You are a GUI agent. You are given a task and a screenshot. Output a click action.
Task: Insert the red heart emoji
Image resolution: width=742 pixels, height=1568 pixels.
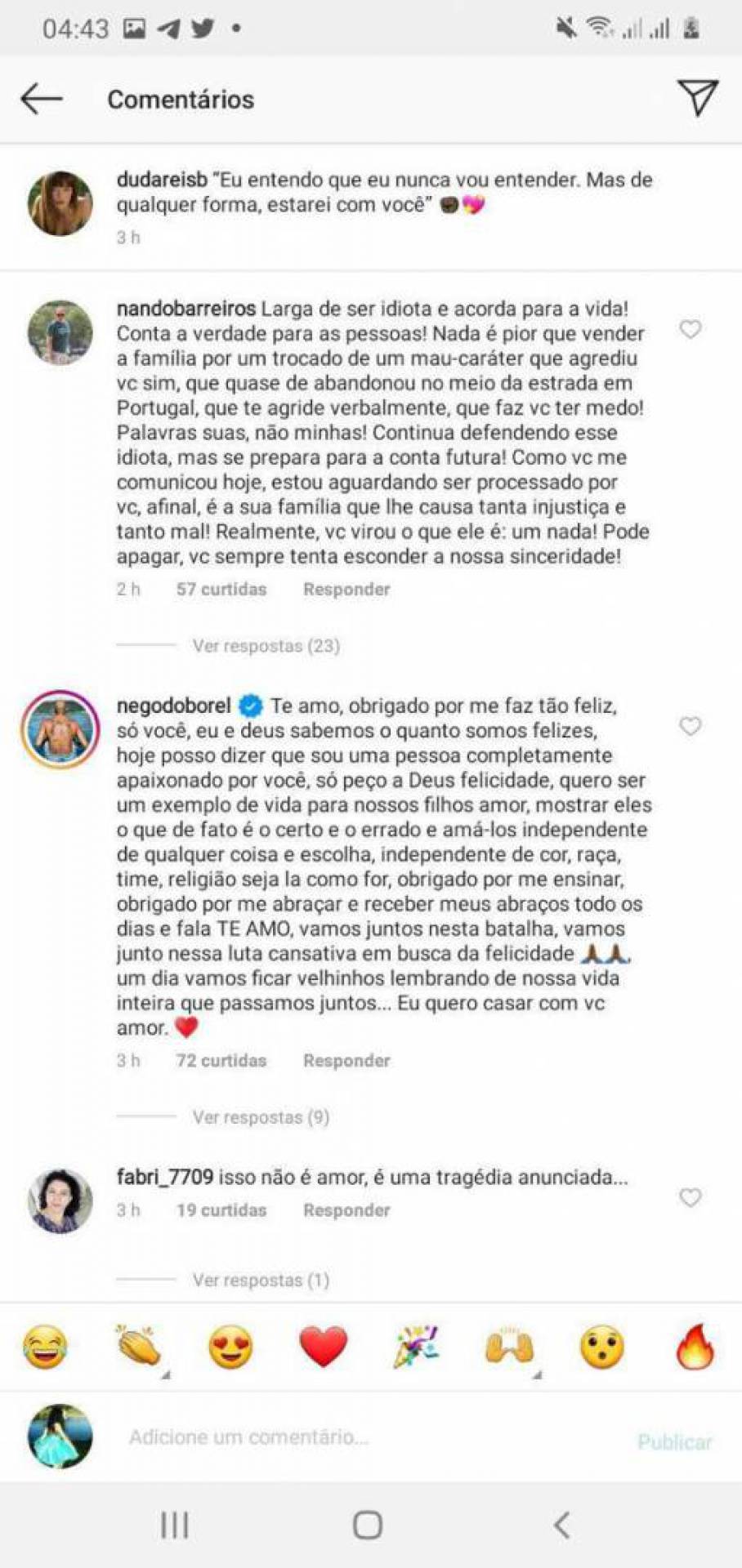pos(324,1347)
